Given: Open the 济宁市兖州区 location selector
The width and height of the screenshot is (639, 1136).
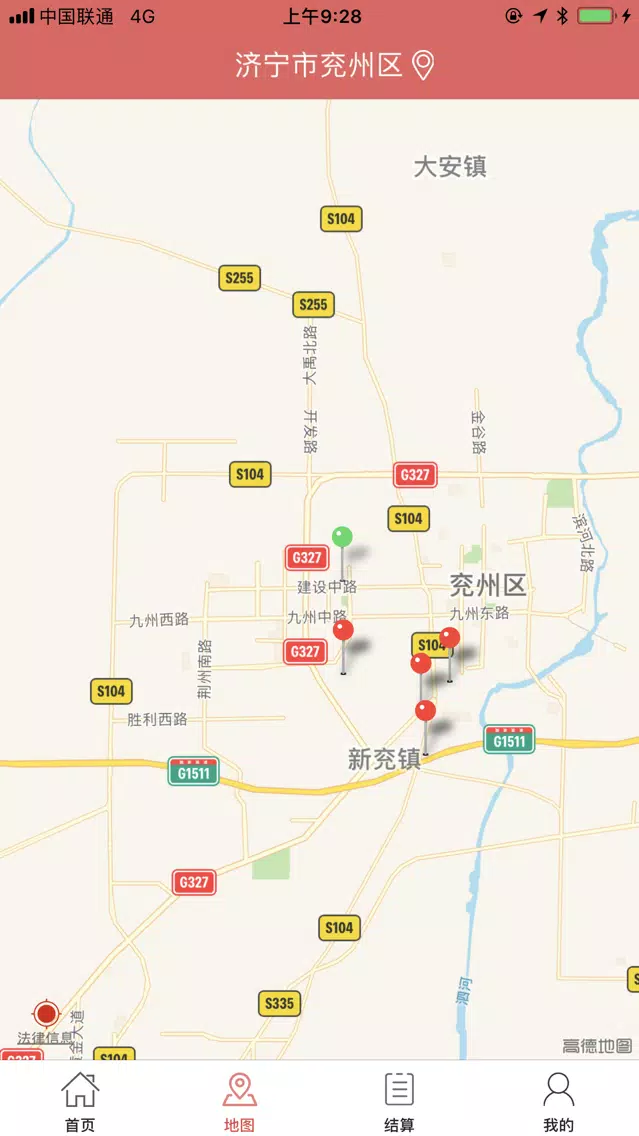Looking at the screenshot, I should [x=335, y=66].
